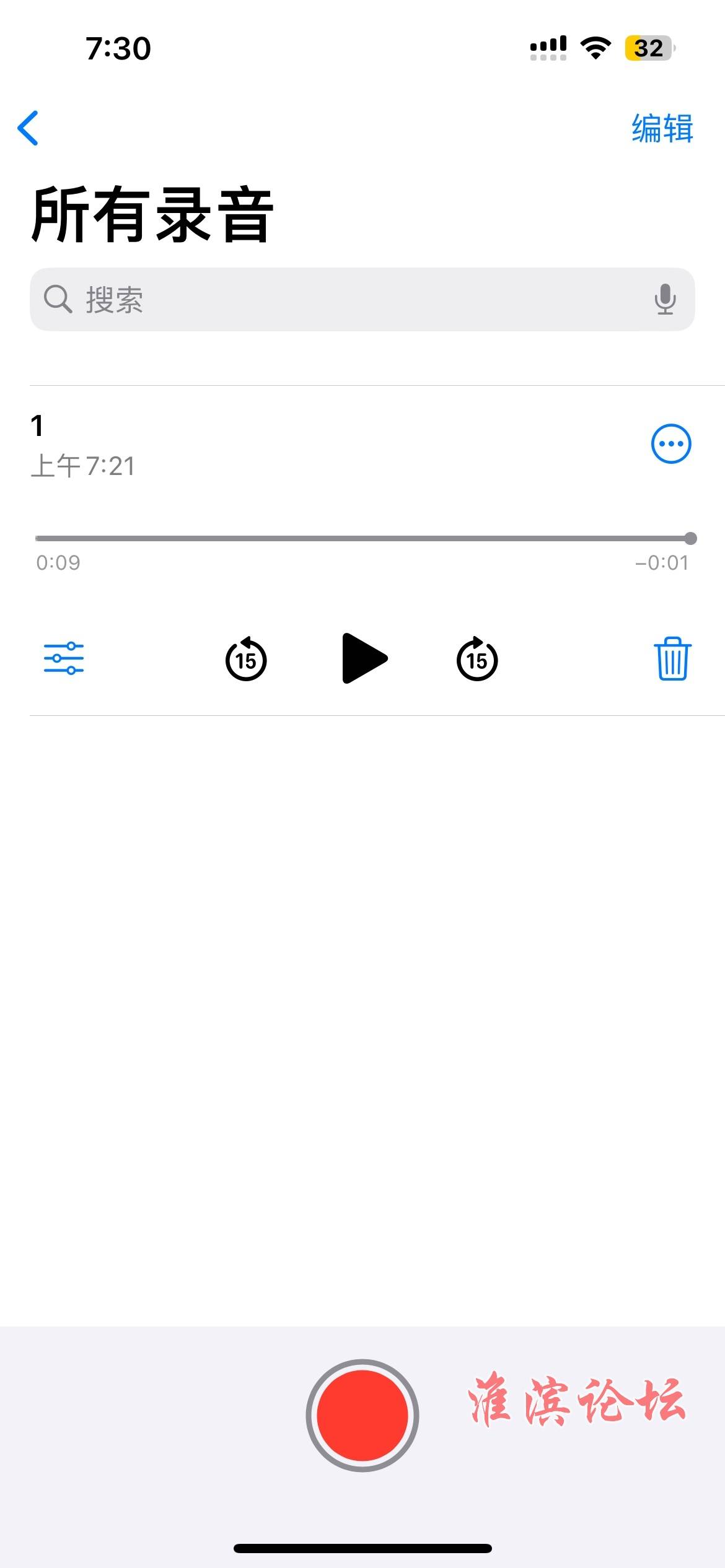
Task: Rewind the recording 15 seconds
Action: [x=246, y=659]
